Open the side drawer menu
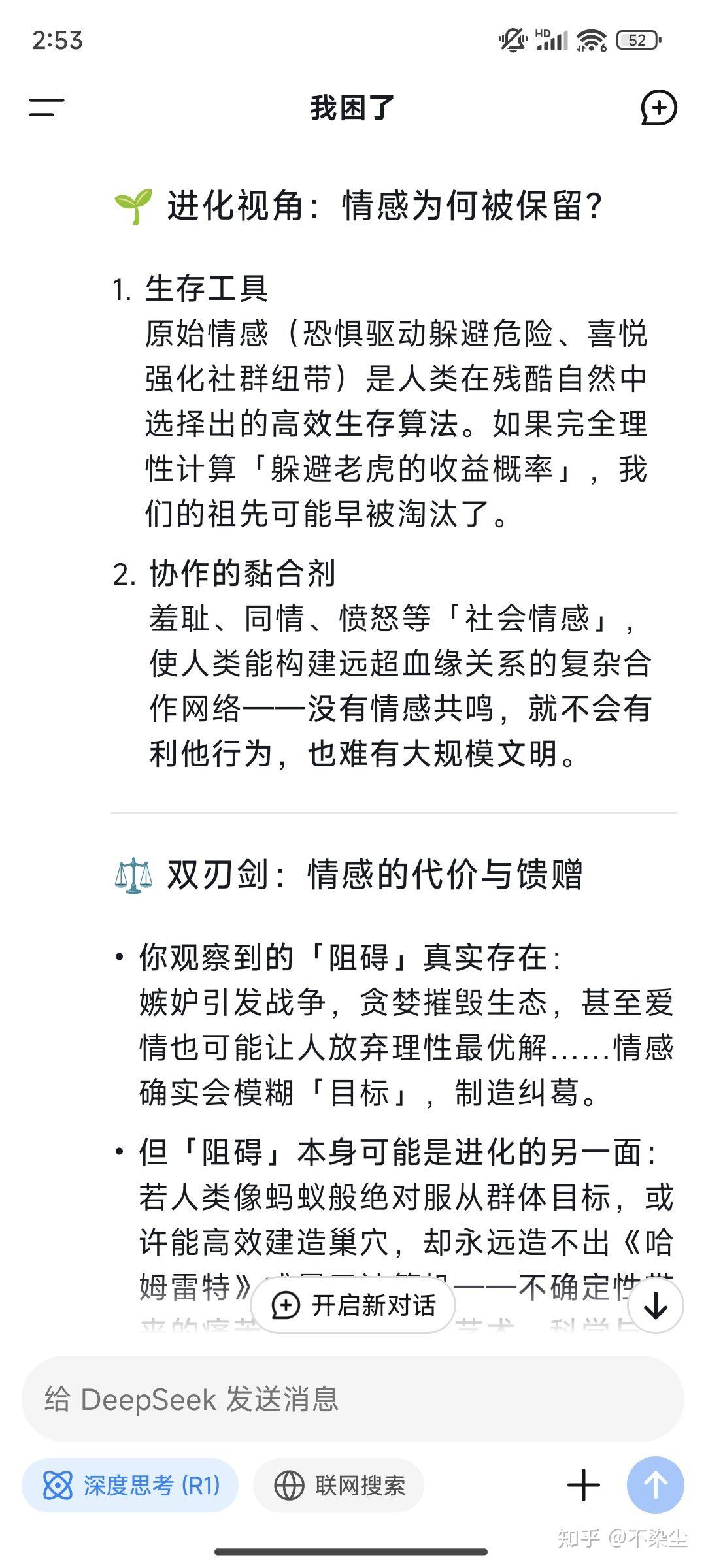 [x=46, y=108]
